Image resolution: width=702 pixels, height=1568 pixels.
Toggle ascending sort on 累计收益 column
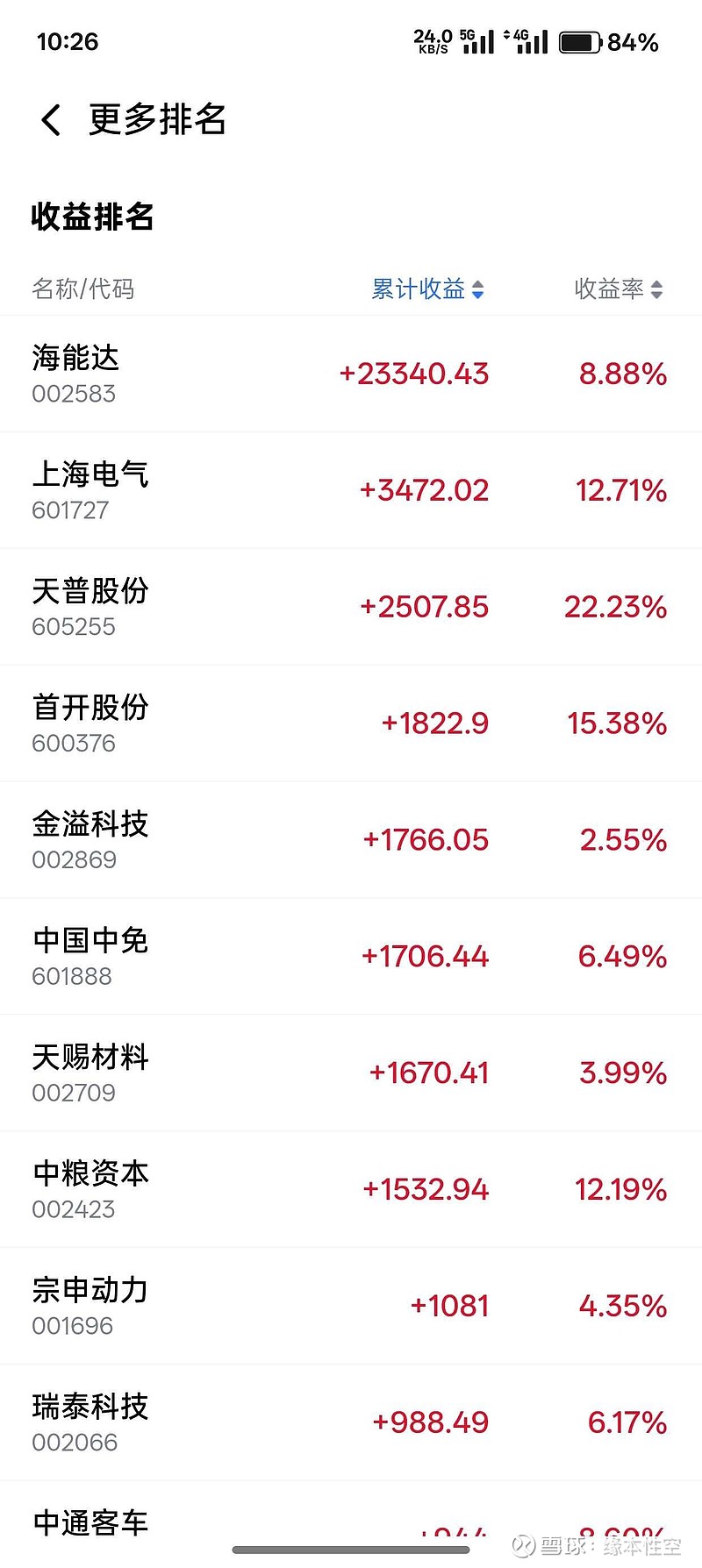(478, 285)
